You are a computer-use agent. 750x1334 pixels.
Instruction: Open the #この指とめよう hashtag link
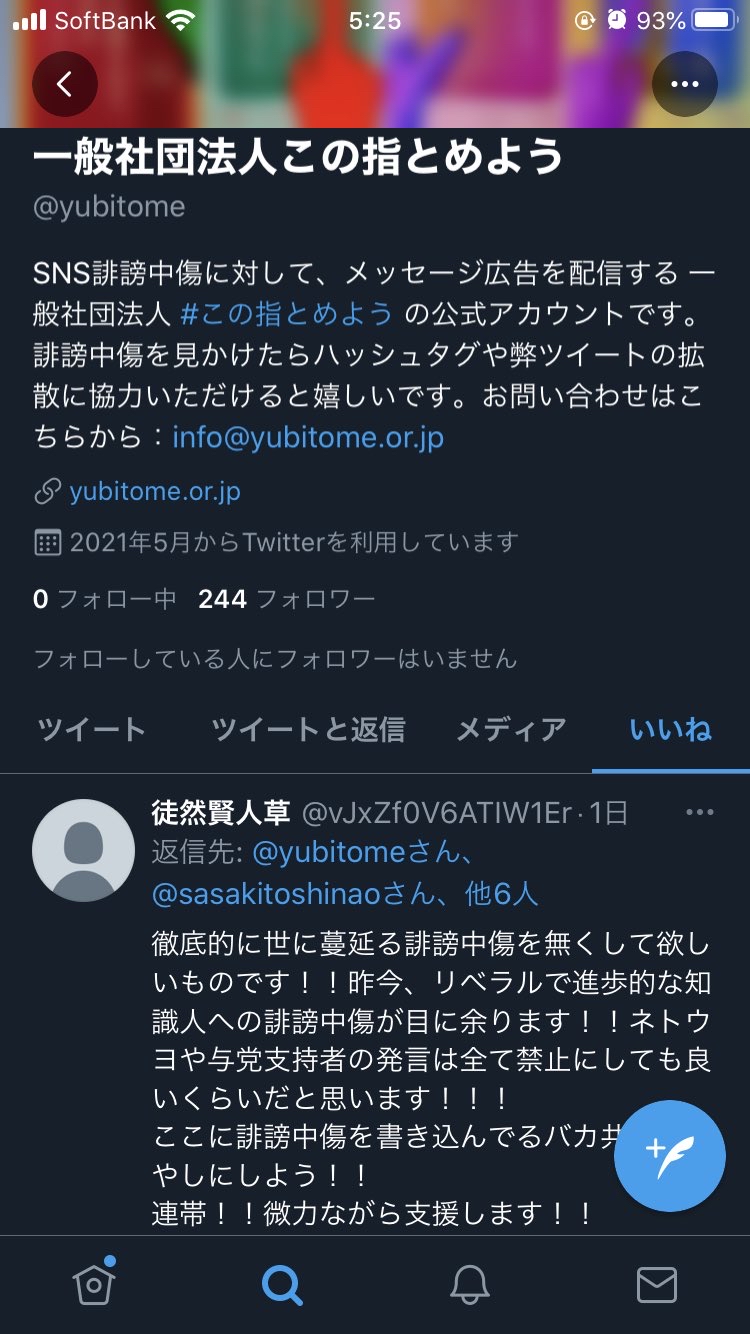point(287,314)
